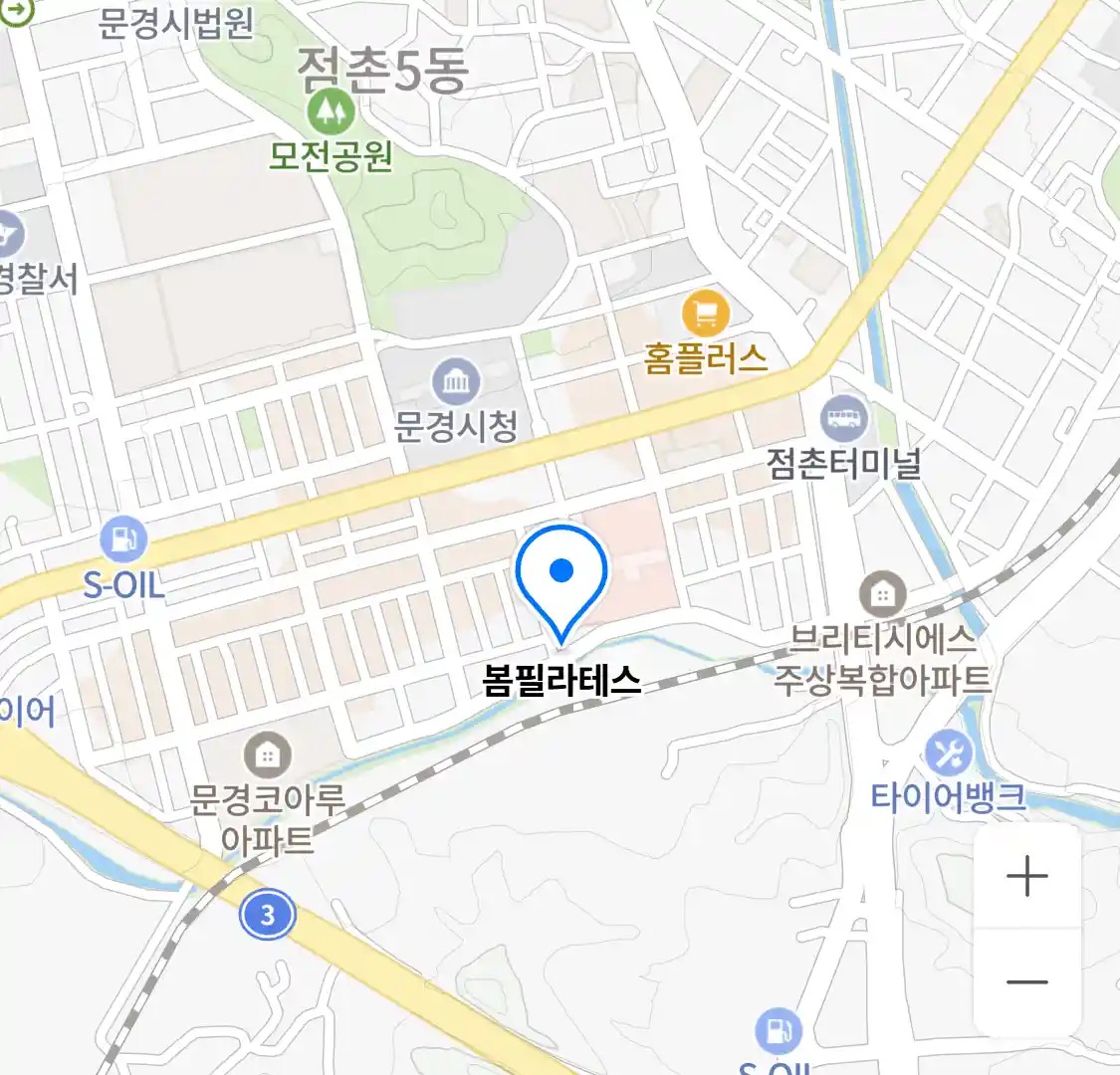Open the 문경시청 city hall marker

pos(456,382)
